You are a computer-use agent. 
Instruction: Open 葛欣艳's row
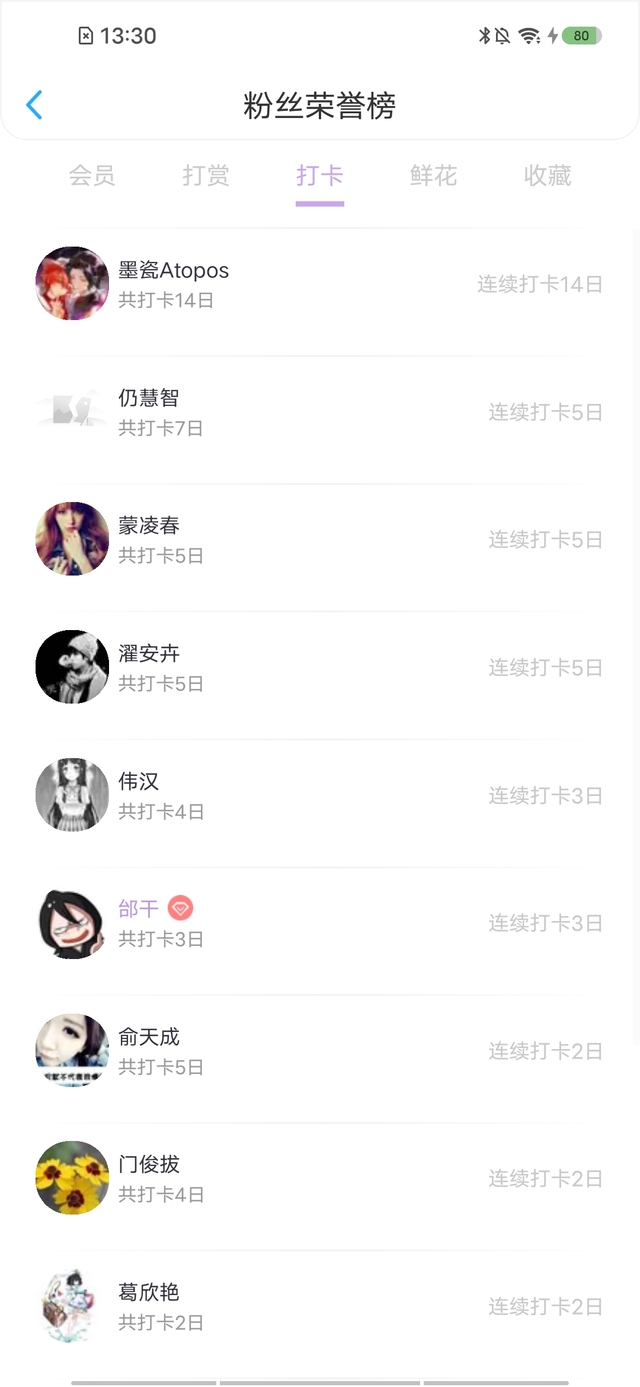click(x=320, y=1306)
